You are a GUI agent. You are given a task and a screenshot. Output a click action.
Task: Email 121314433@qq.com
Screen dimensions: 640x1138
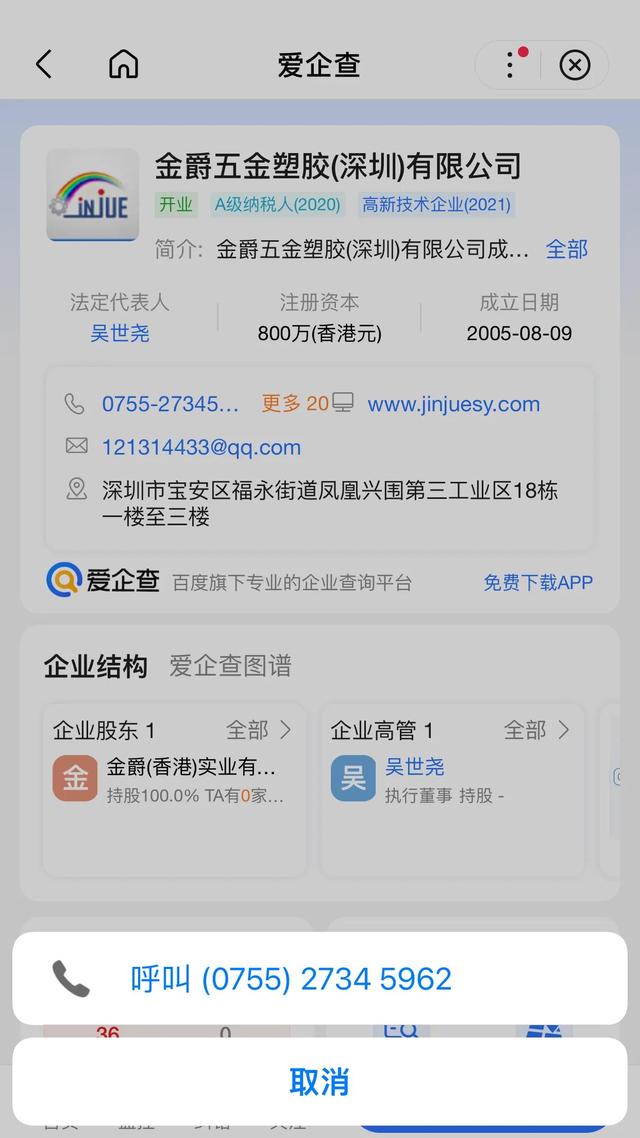pos(201,447)
